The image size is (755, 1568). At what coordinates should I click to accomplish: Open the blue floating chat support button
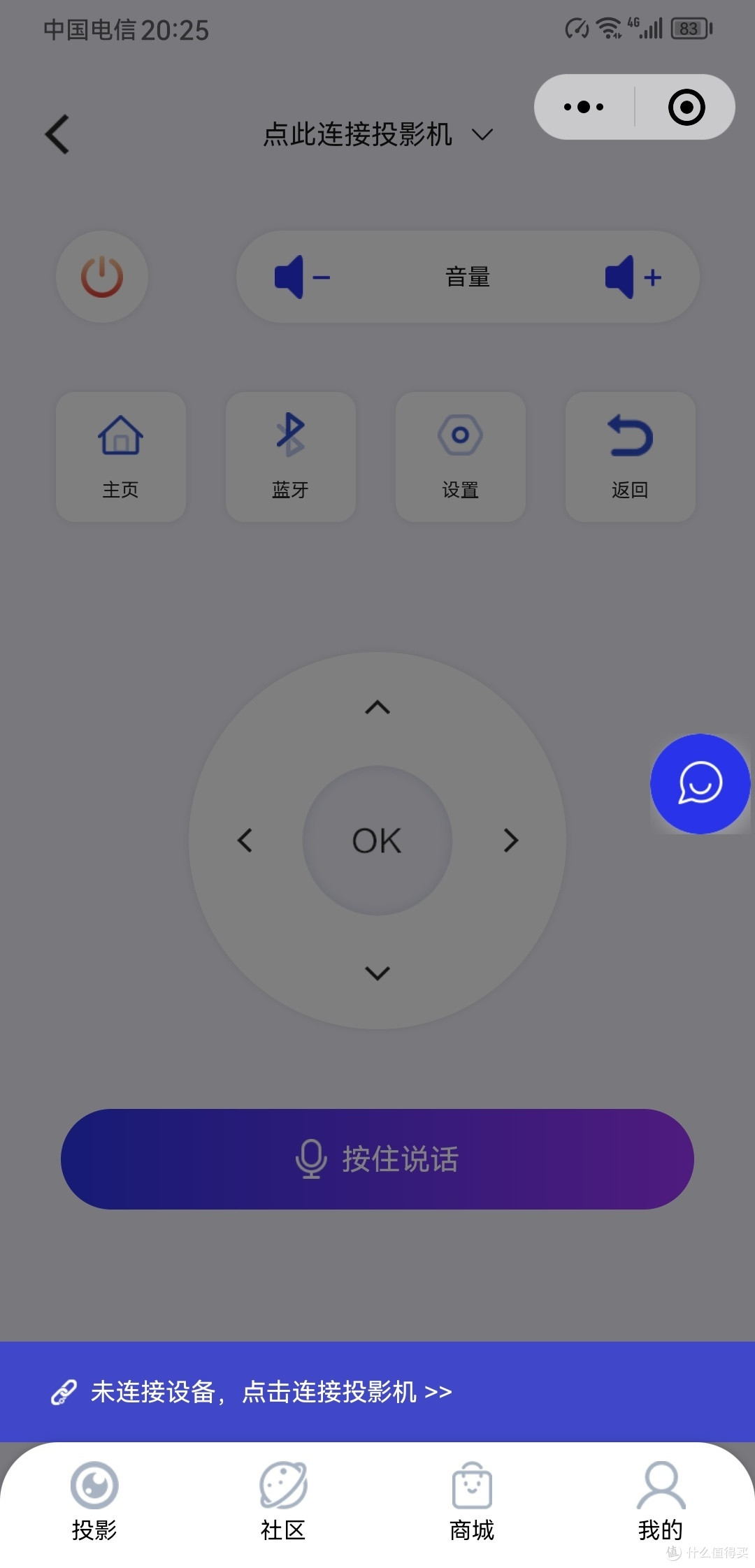pyautogui.click(x=700, y=783)
